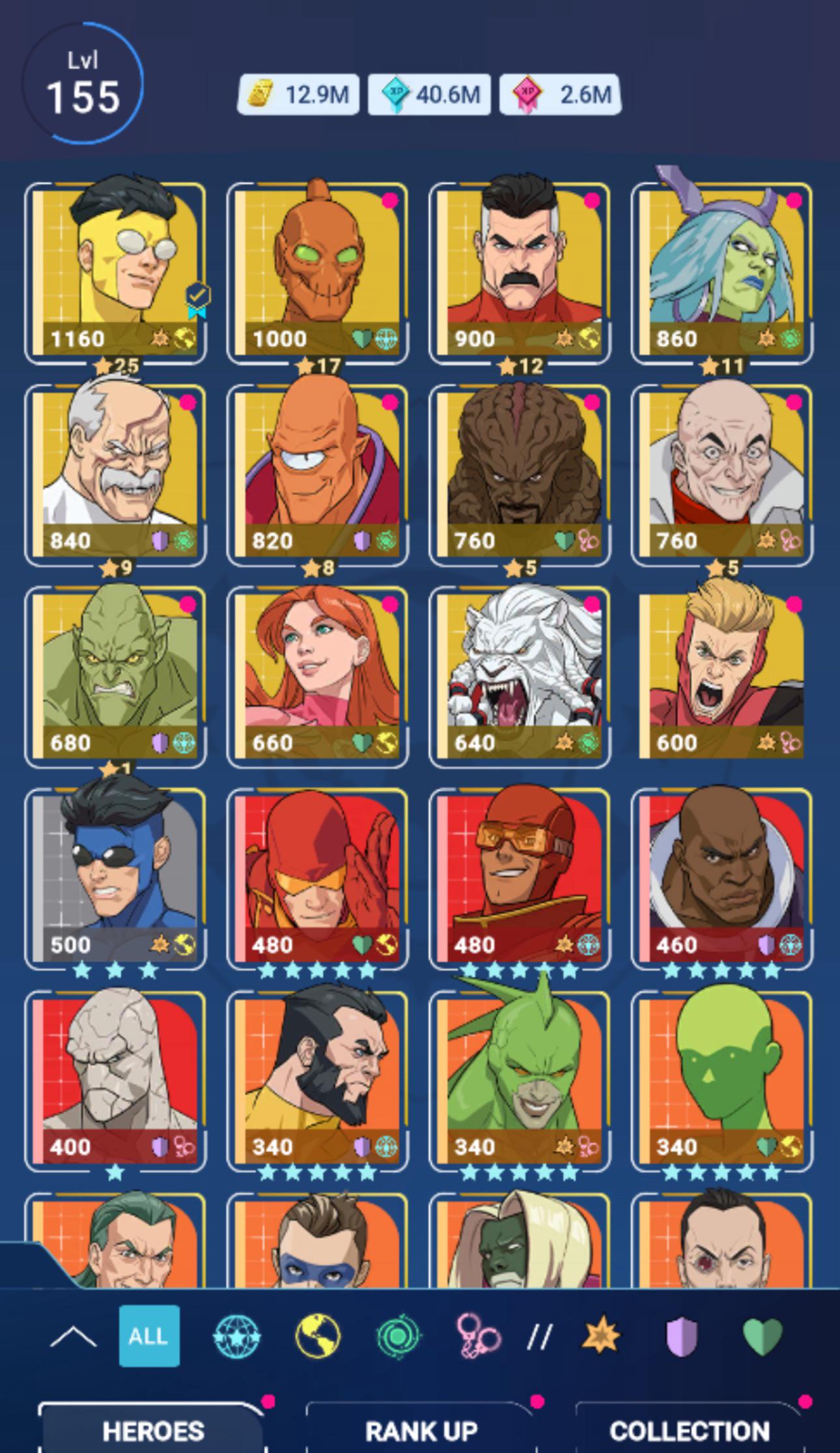Open the blue-masked hero with power 500
840x1453 pixels.
(x=115, y=878)
